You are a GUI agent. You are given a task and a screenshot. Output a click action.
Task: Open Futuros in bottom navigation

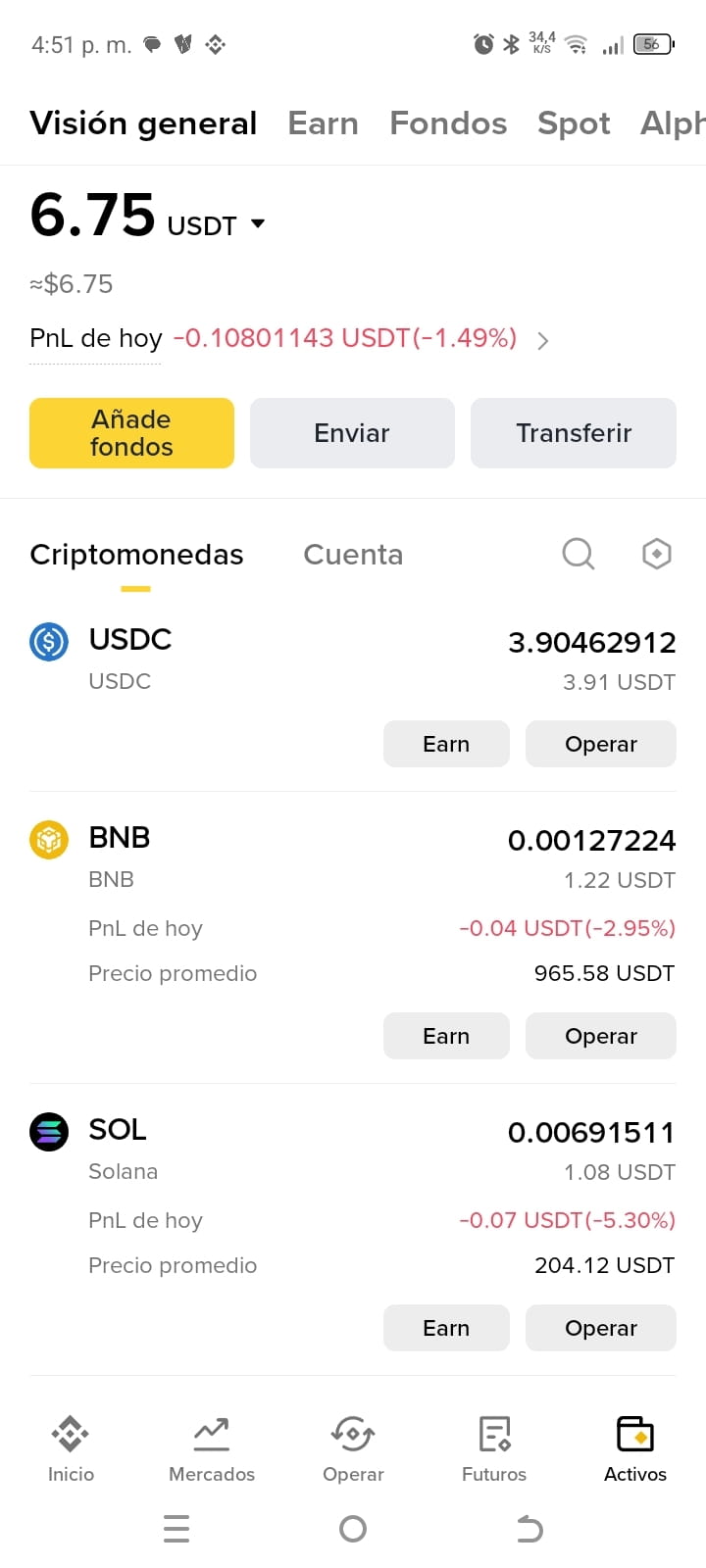point(494,1449)
